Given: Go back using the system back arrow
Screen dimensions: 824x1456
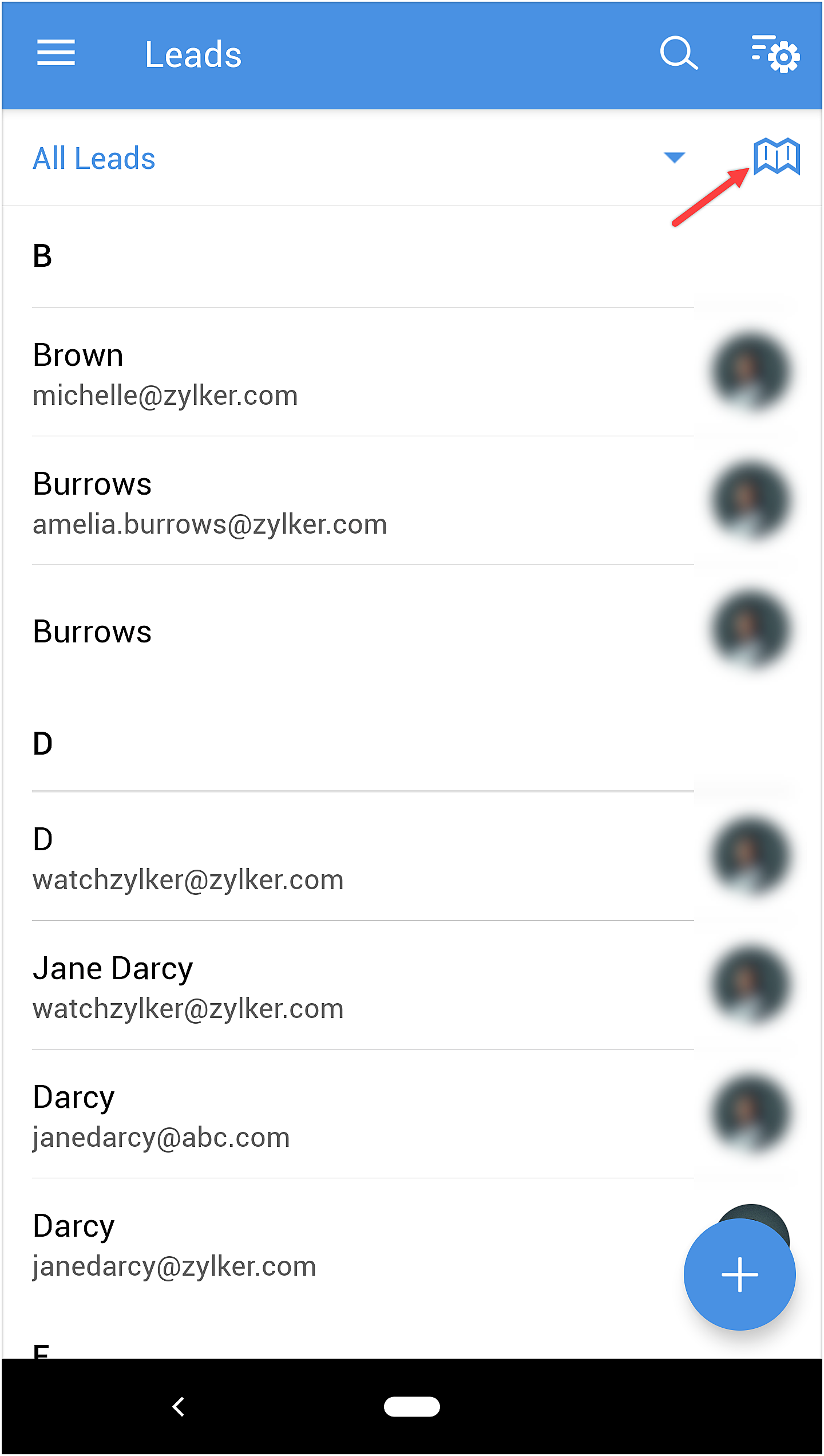Looking at the screenshot, I should (x=179, y=1406).
